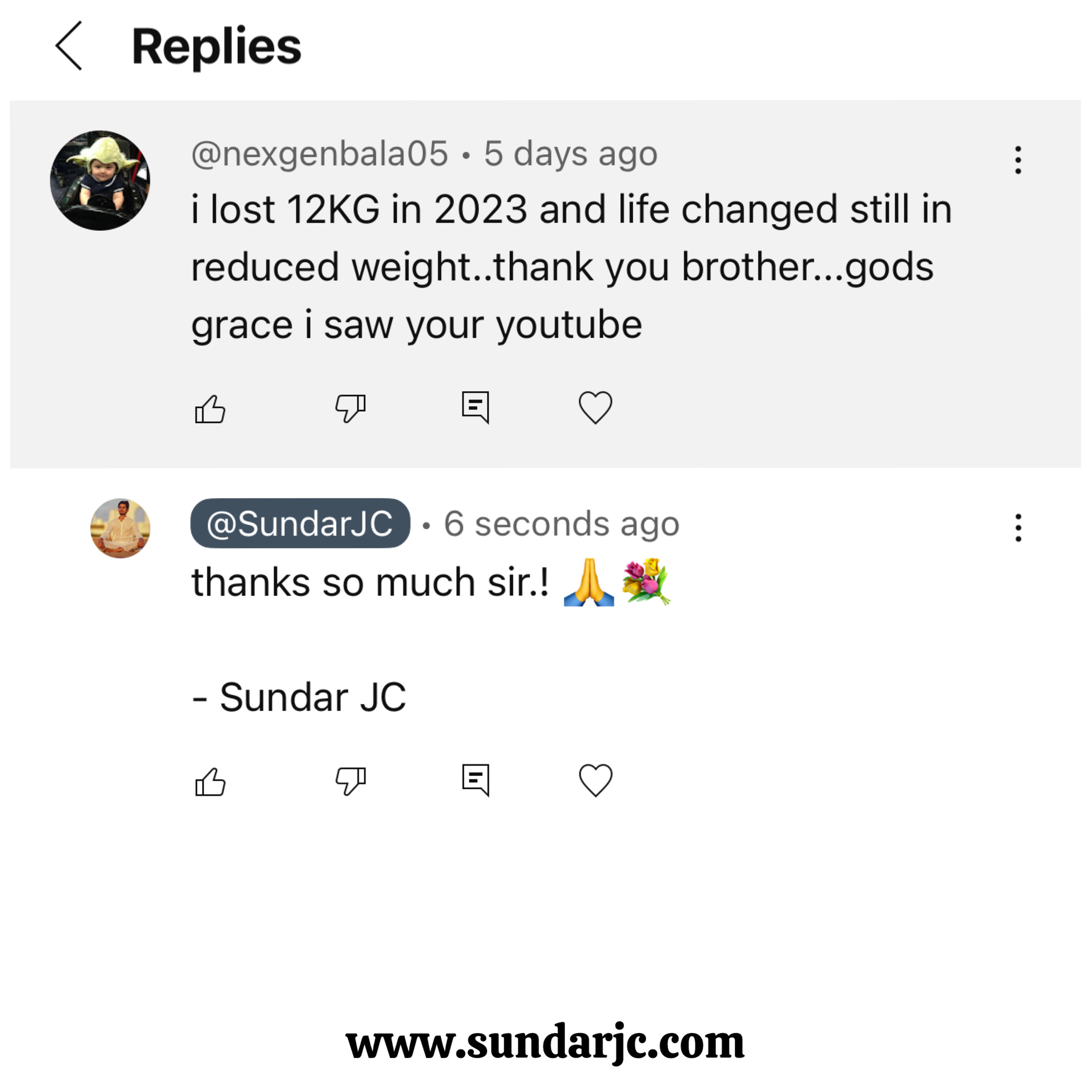Screen dimensions: 1092x1092
Task: Reply to @SundarJC's thank-you message
Action: pos(475,781)
